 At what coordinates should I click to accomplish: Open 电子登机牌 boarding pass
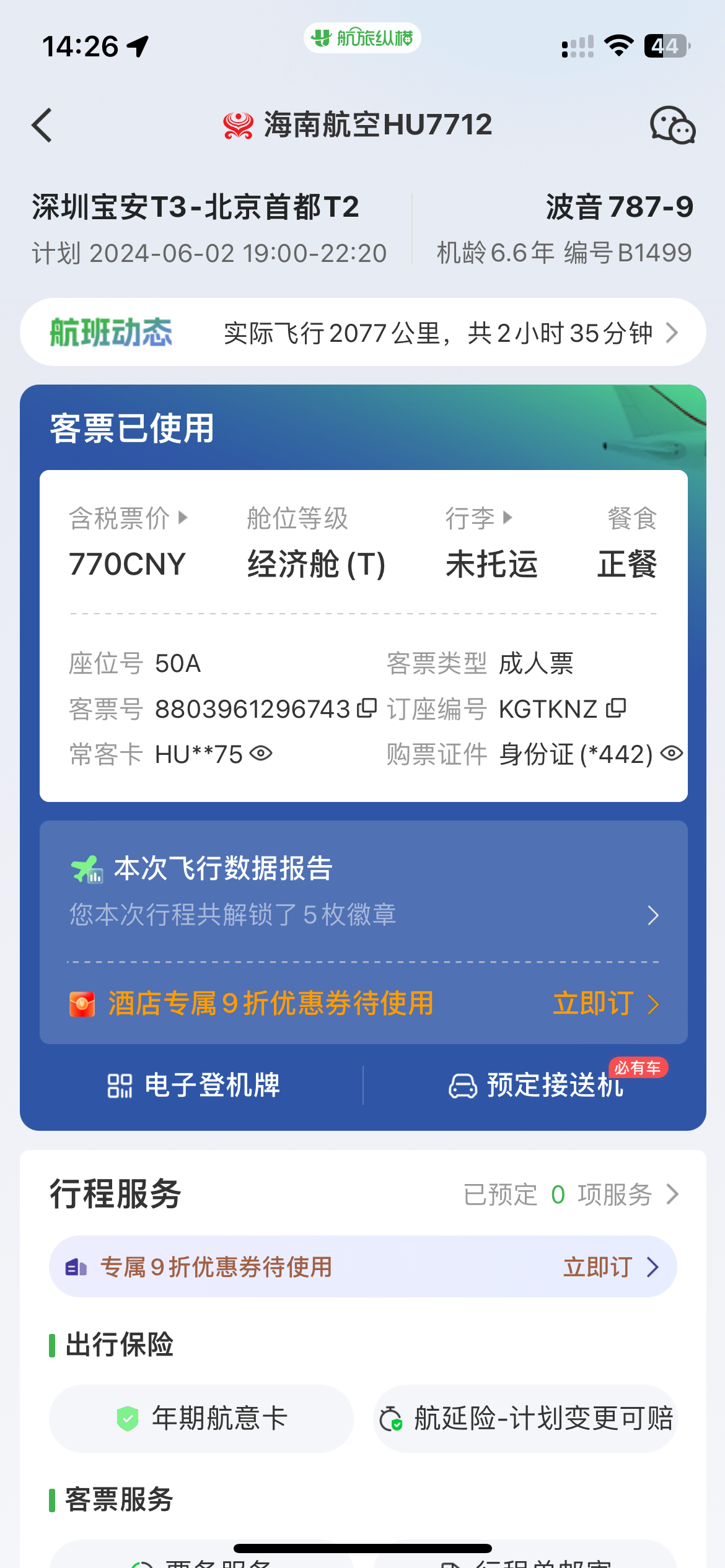pyautogui.click(x=193, y=1086)
